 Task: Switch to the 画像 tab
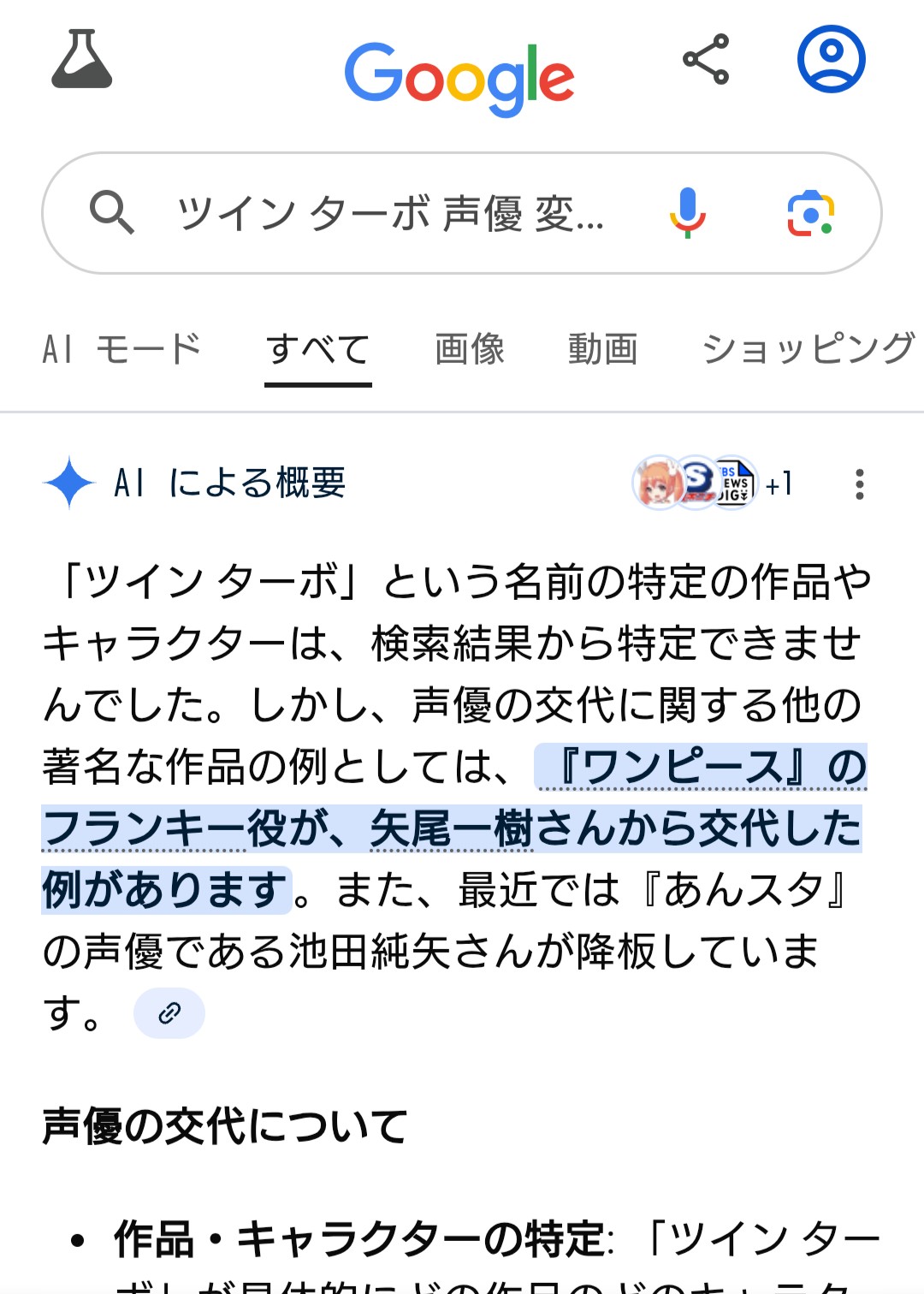tap(469, 349)
